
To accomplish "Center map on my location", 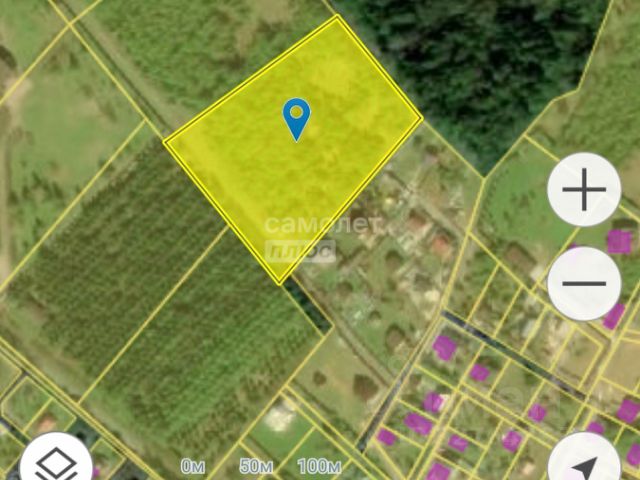I will 585,464.
